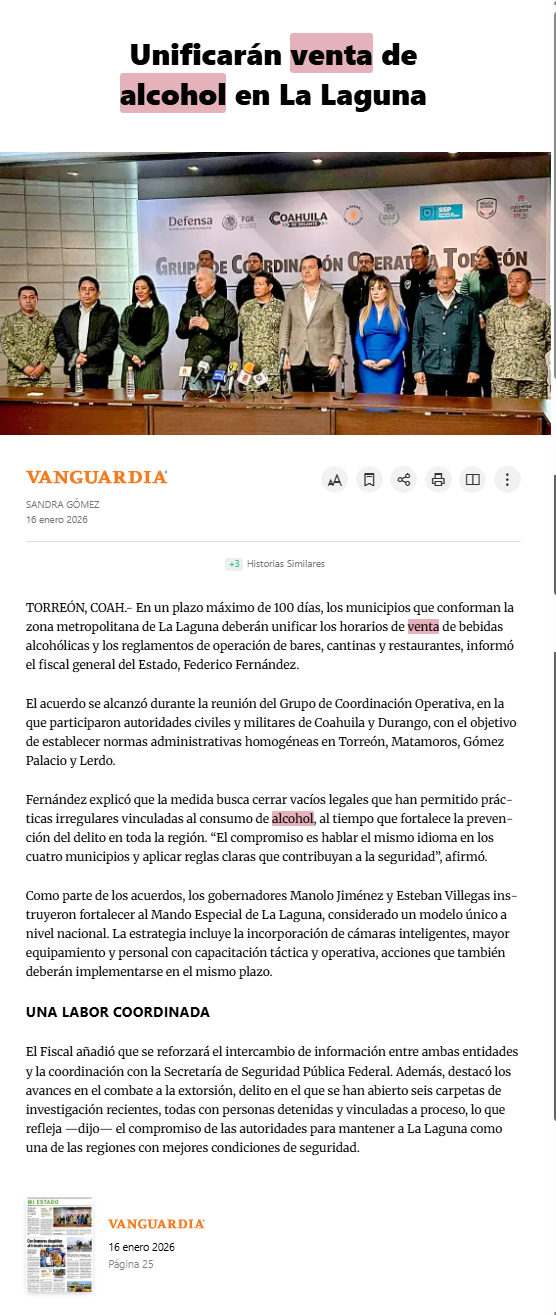
Task: Bookmark this article
Action: point(369,480)
